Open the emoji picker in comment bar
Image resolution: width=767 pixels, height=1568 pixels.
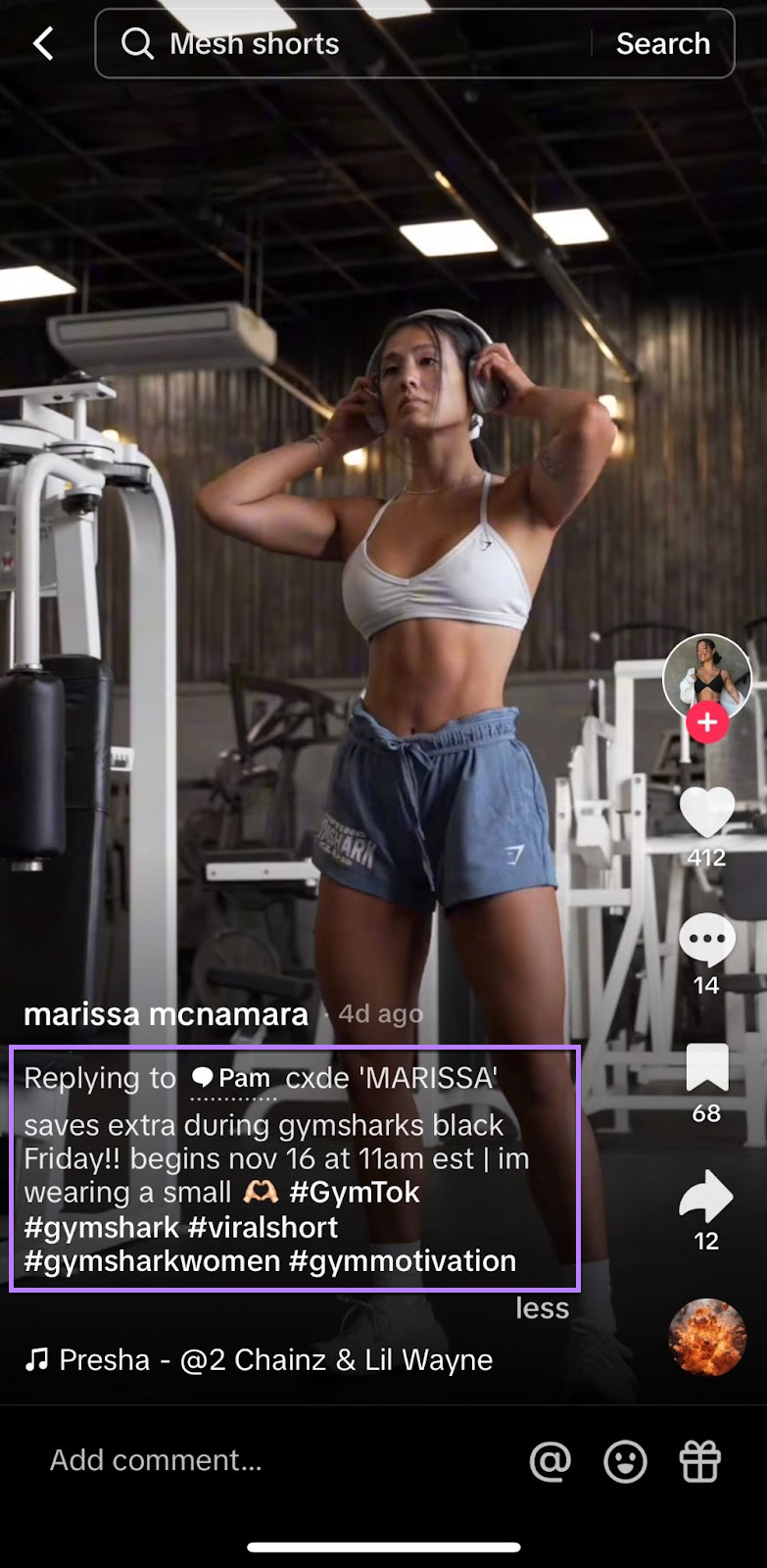pyautogui.click(x=624, y=1459)
